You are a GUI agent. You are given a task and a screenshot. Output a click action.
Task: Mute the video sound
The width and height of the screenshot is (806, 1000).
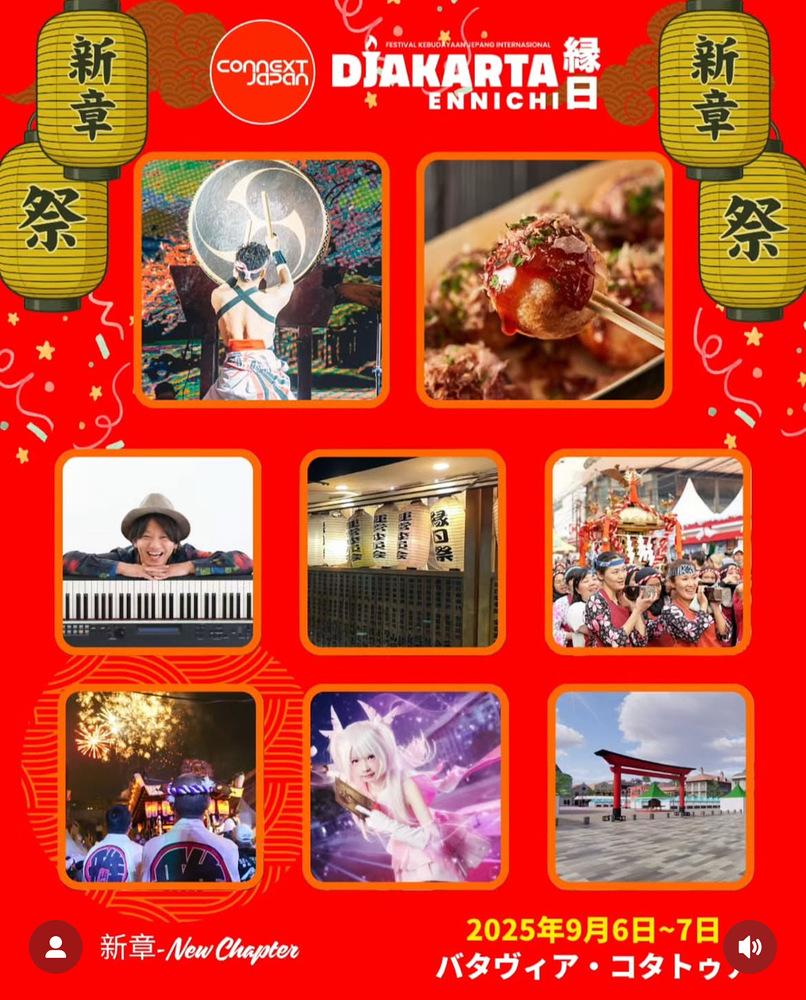point(750,947)
